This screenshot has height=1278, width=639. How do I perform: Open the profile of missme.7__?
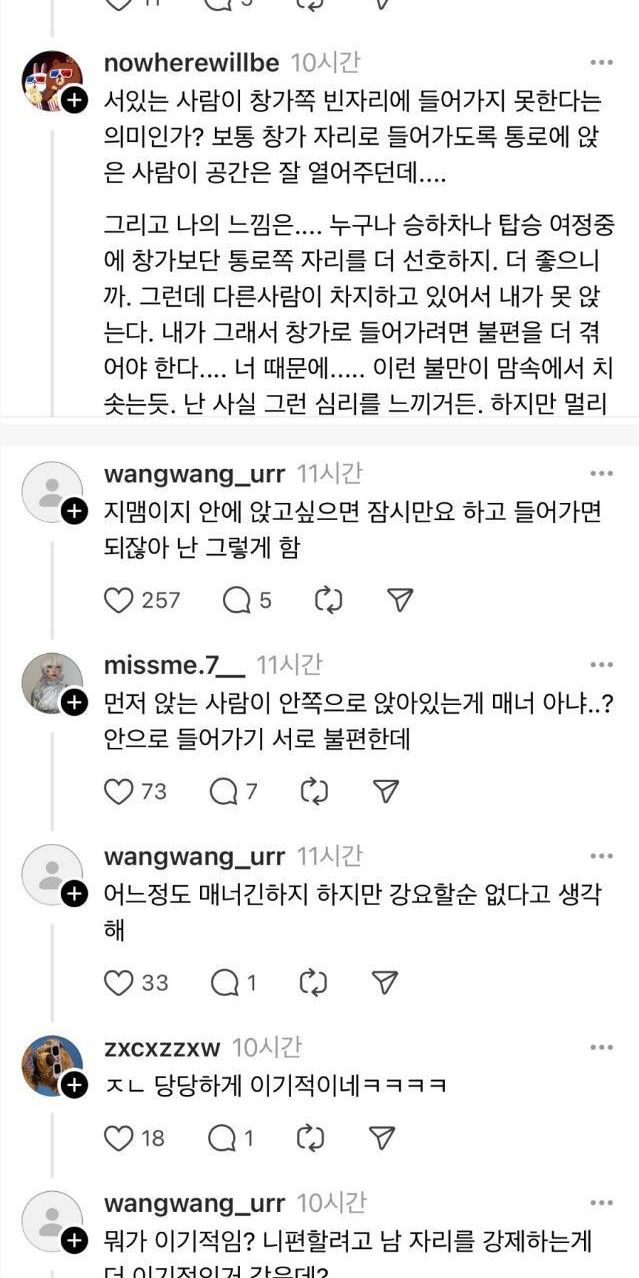point(174,665)
